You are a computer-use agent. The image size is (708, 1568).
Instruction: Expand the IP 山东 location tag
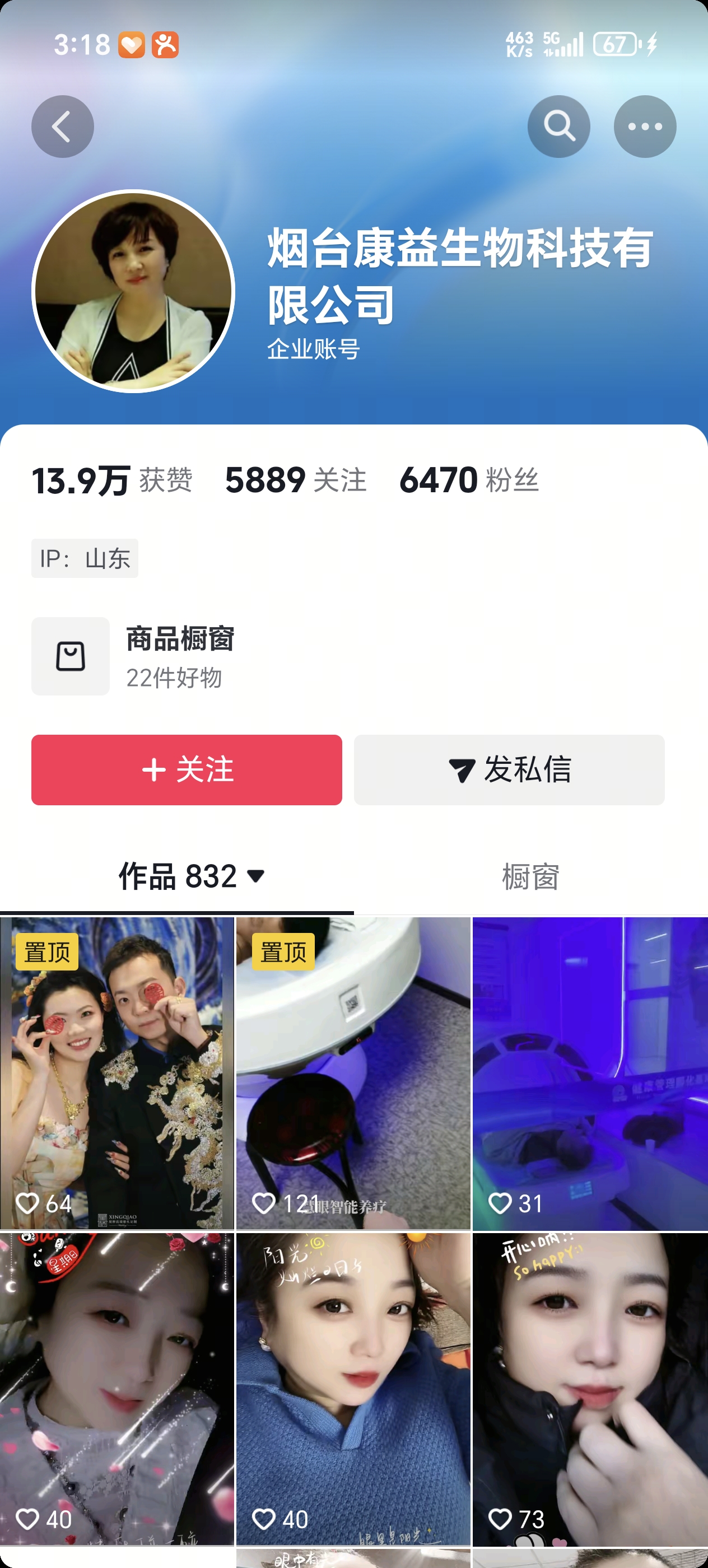point(85,559)
